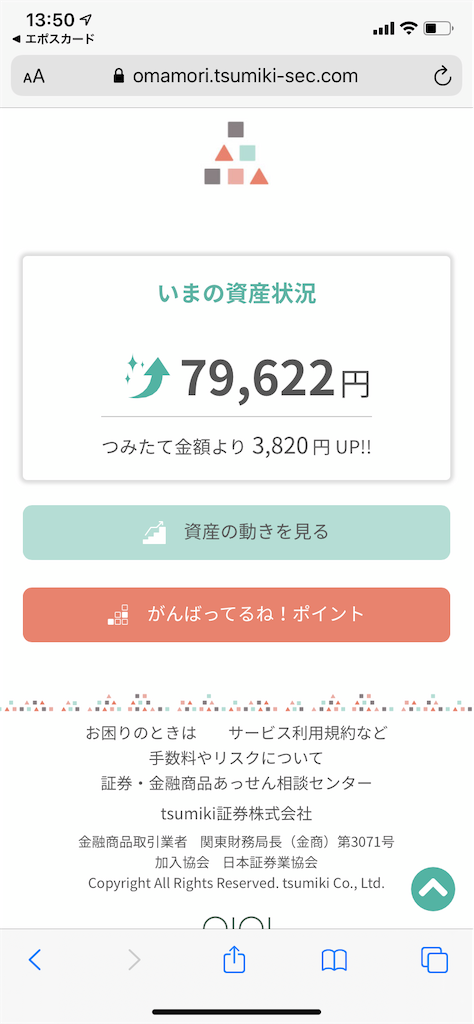474x1024 pixels.
Task: Open the AA reader options menu
Action: point(34,77)
